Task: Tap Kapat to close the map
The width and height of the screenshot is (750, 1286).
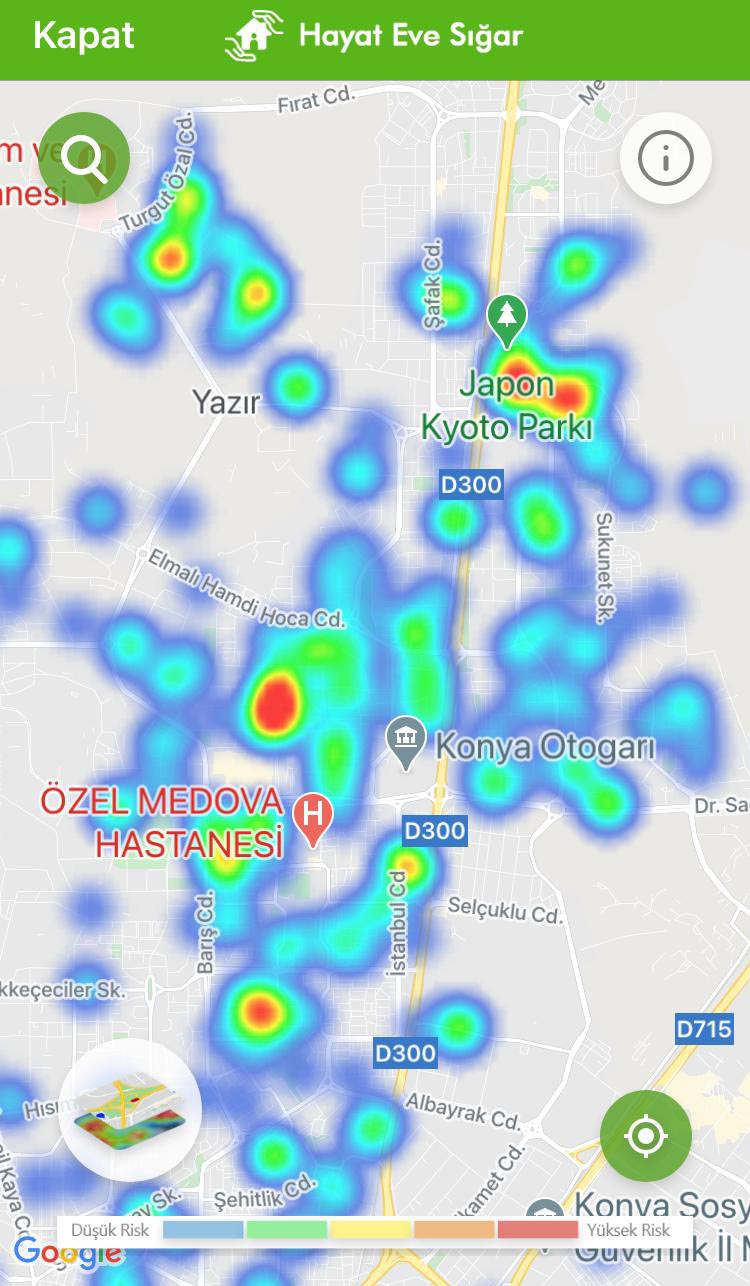Action: [x=83, y=37]
